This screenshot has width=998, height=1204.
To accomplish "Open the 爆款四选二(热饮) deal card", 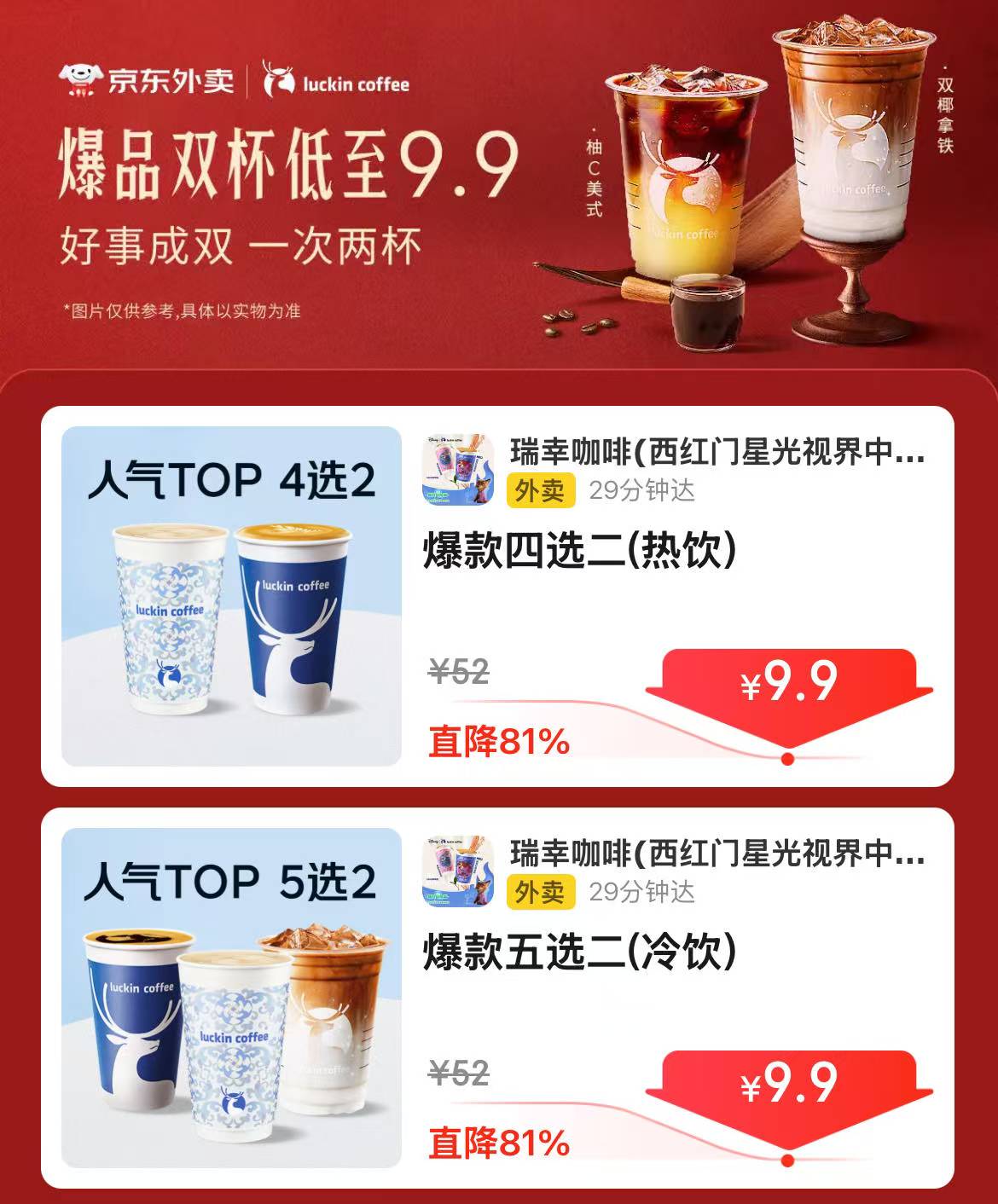I will [580, 551].
